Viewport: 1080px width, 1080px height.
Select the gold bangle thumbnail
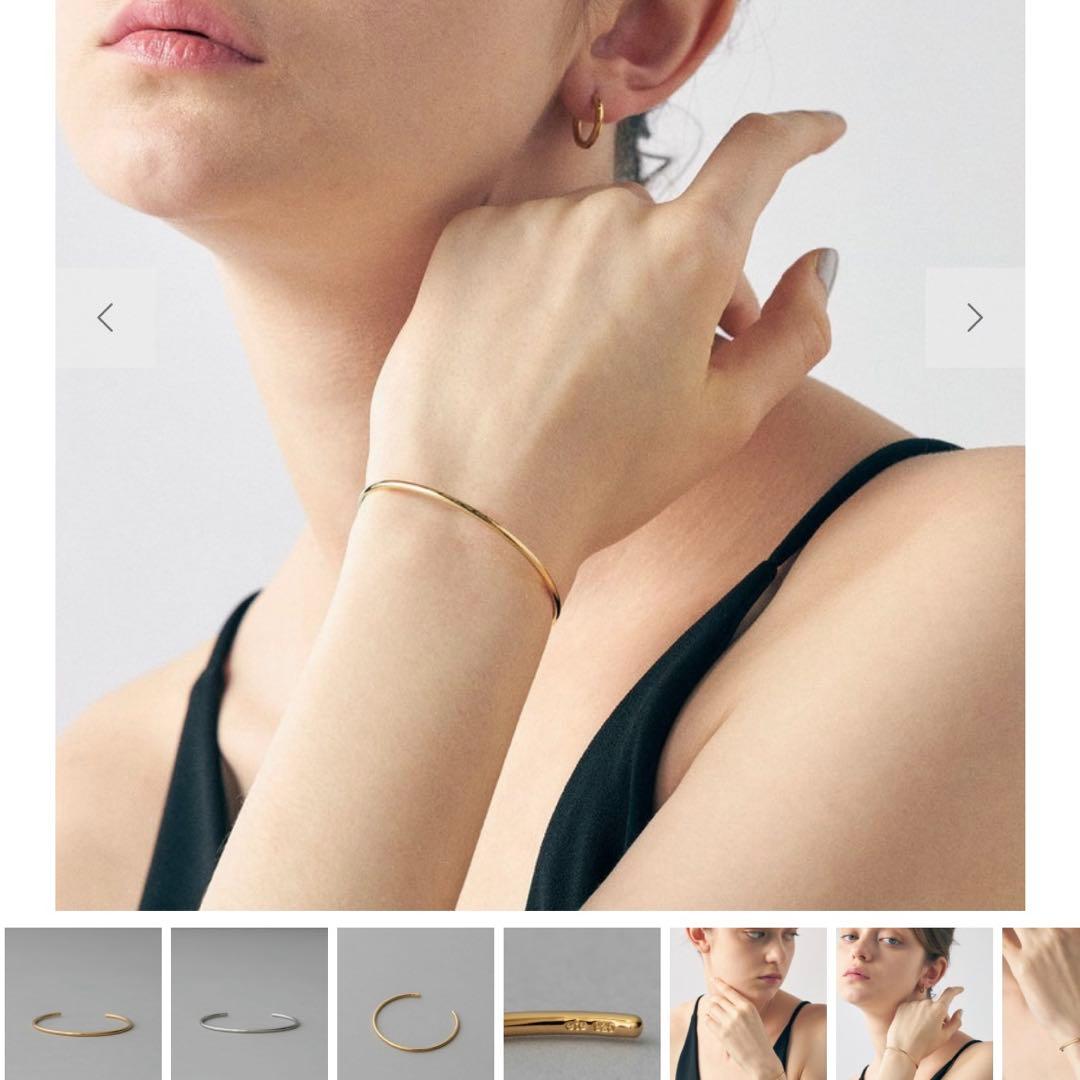coord(83,1004)
